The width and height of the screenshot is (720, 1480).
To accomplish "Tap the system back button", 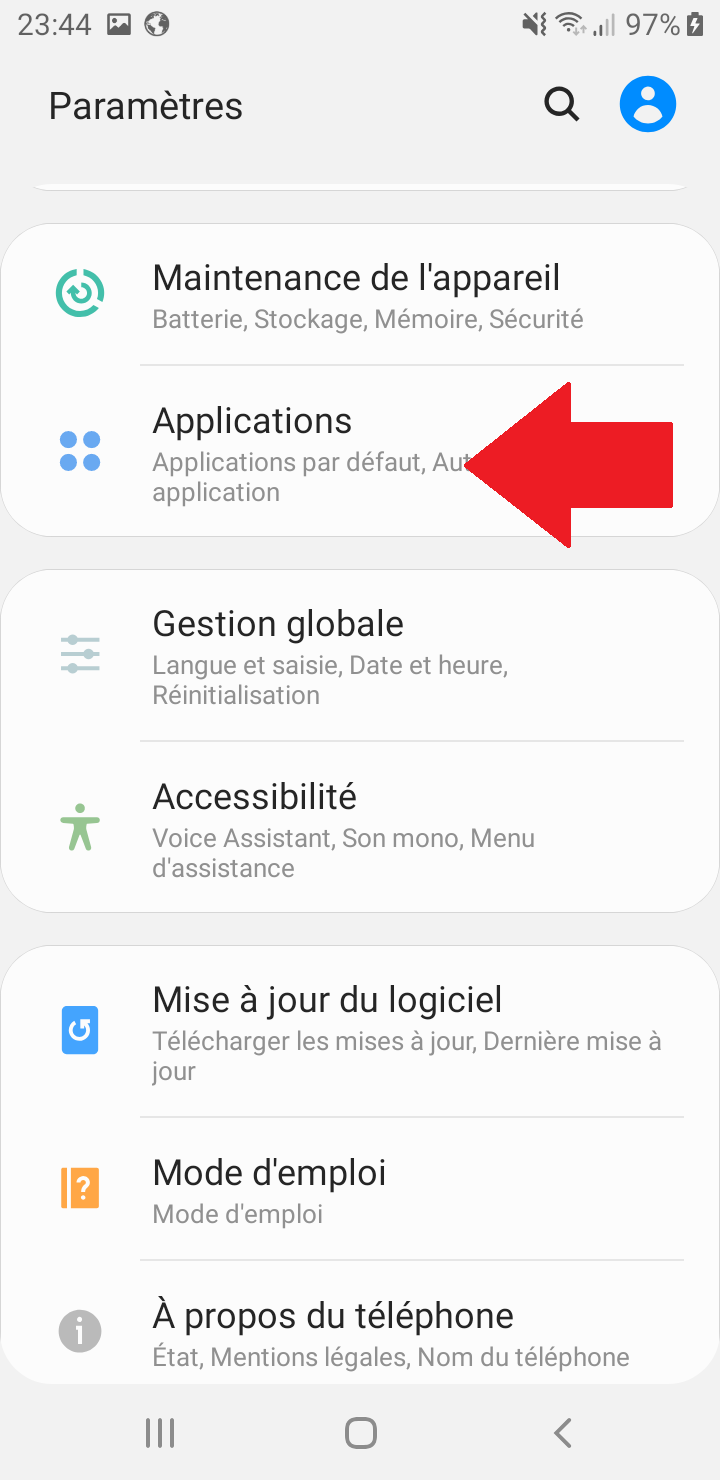I will pos(563,1433).
